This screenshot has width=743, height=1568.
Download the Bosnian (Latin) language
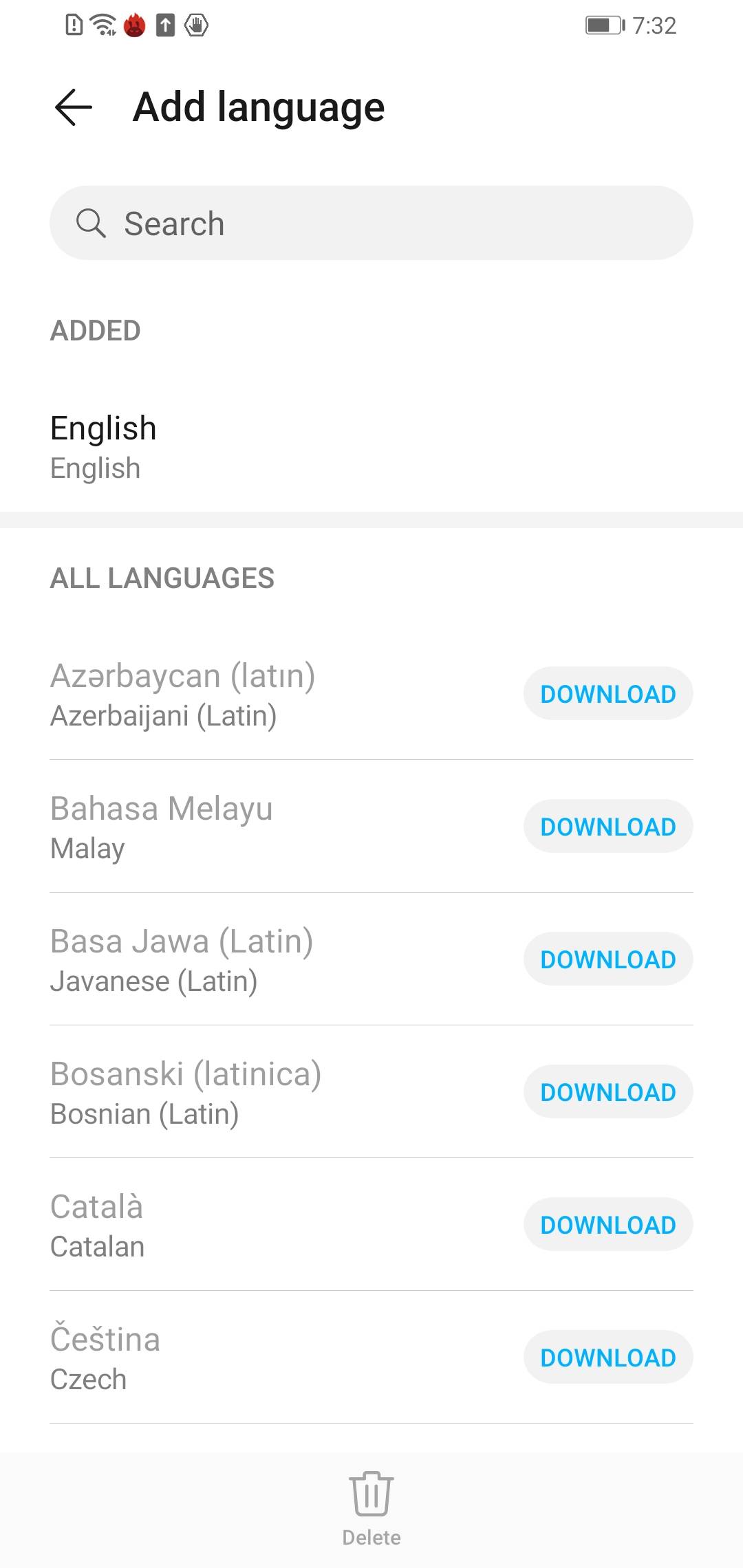(608, 1092)
